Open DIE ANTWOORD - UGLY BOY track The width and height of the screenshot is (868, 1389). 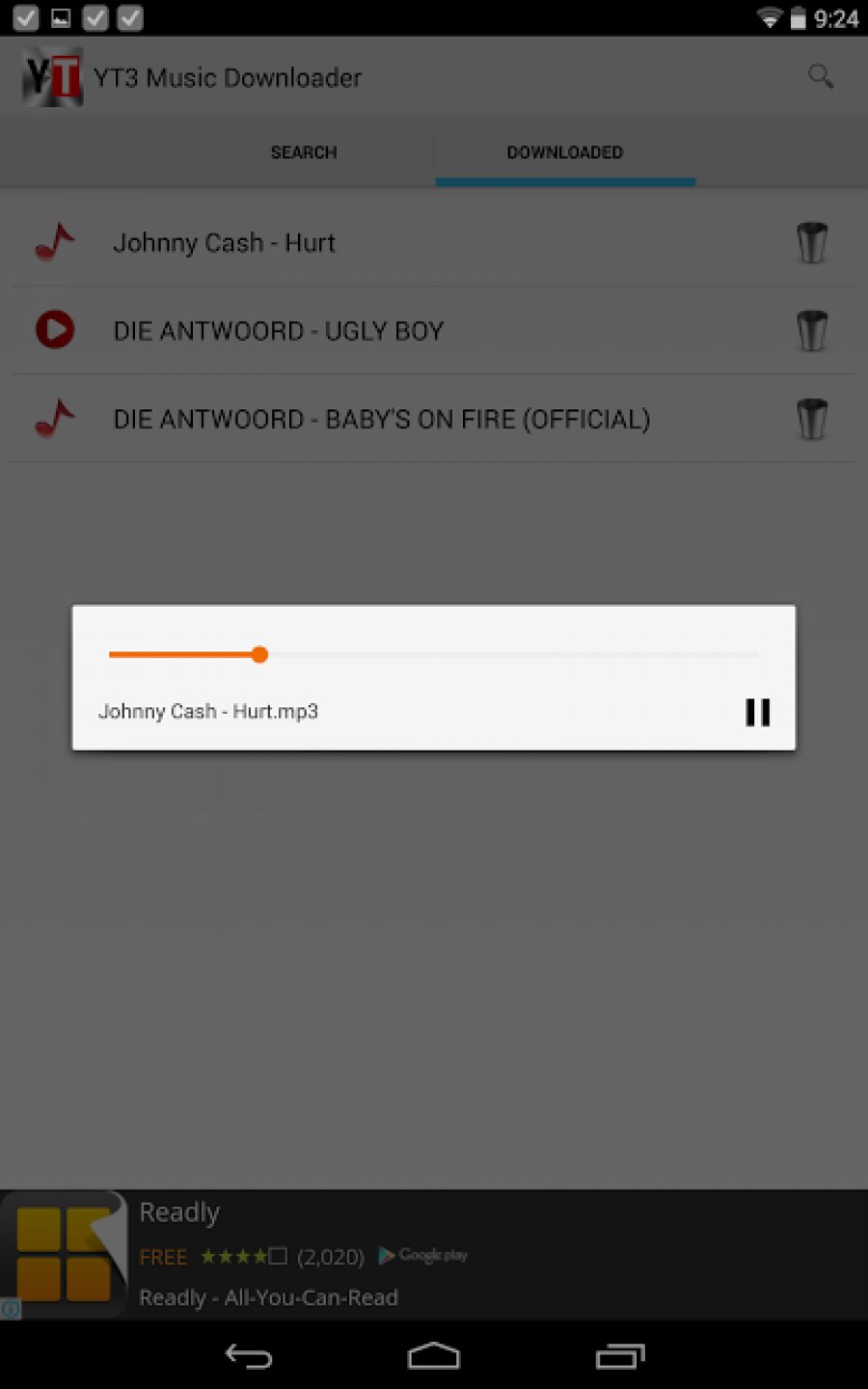[279, 331]
